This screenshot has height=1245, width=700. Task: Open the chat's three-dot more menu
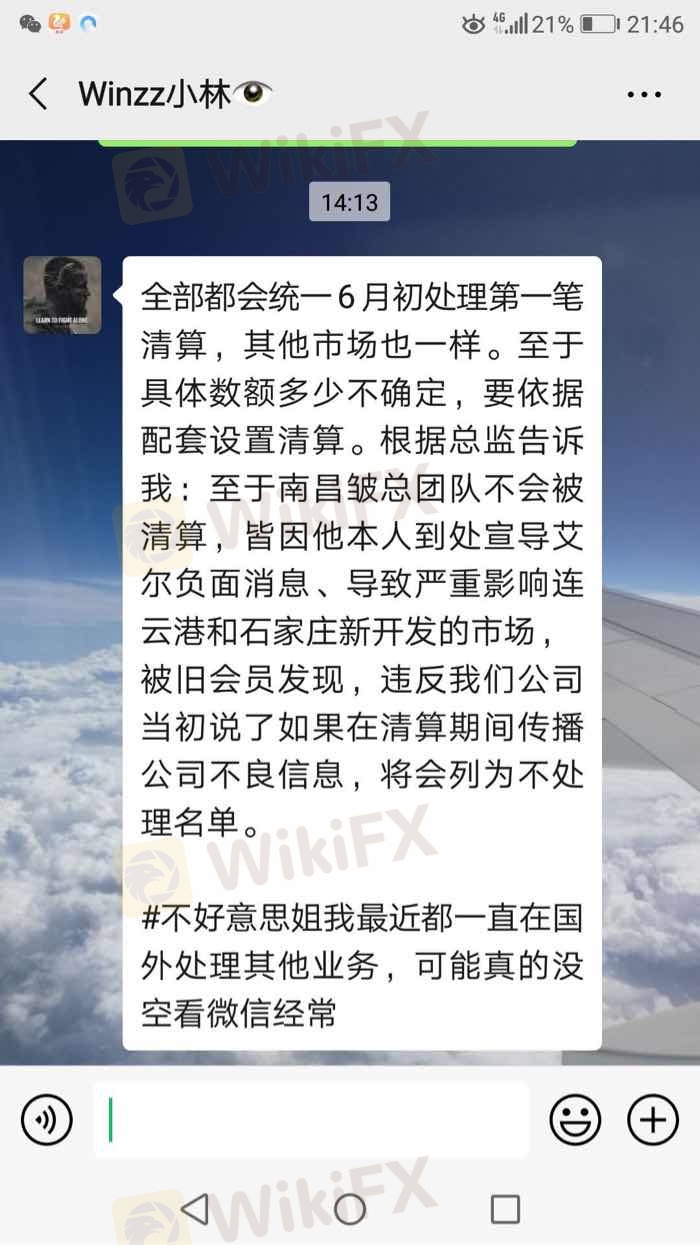(x=644, y=95)
